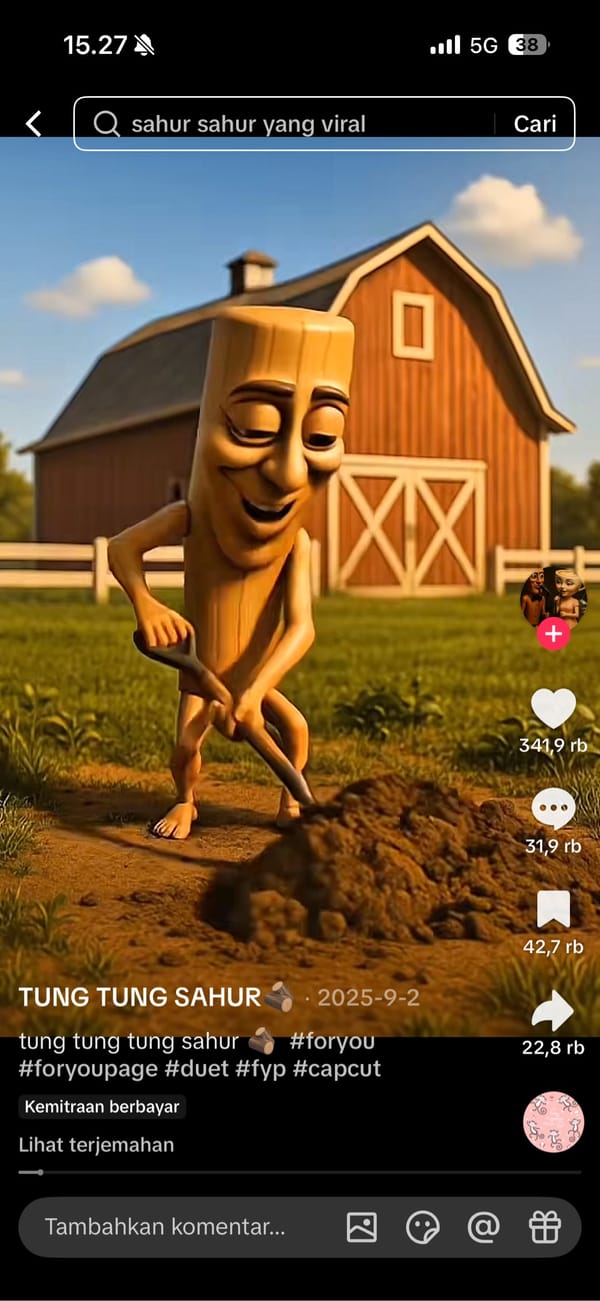Go back with the arrow icon
This screenshot has height=1301, width=600.
click(x=34, y=124)
